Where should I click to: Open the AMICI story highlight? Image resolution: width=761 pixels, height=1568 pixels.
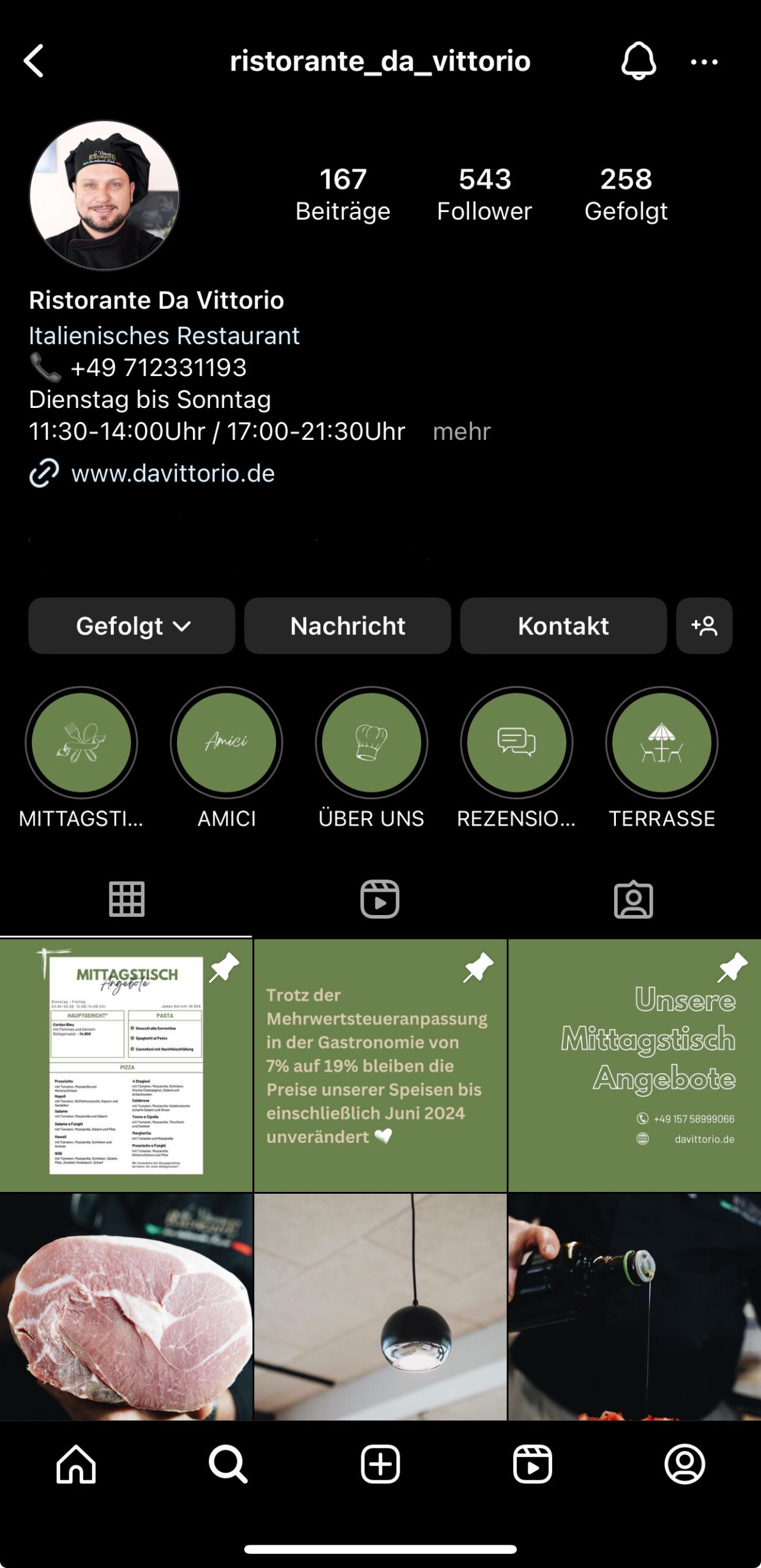tap(227, 742)
